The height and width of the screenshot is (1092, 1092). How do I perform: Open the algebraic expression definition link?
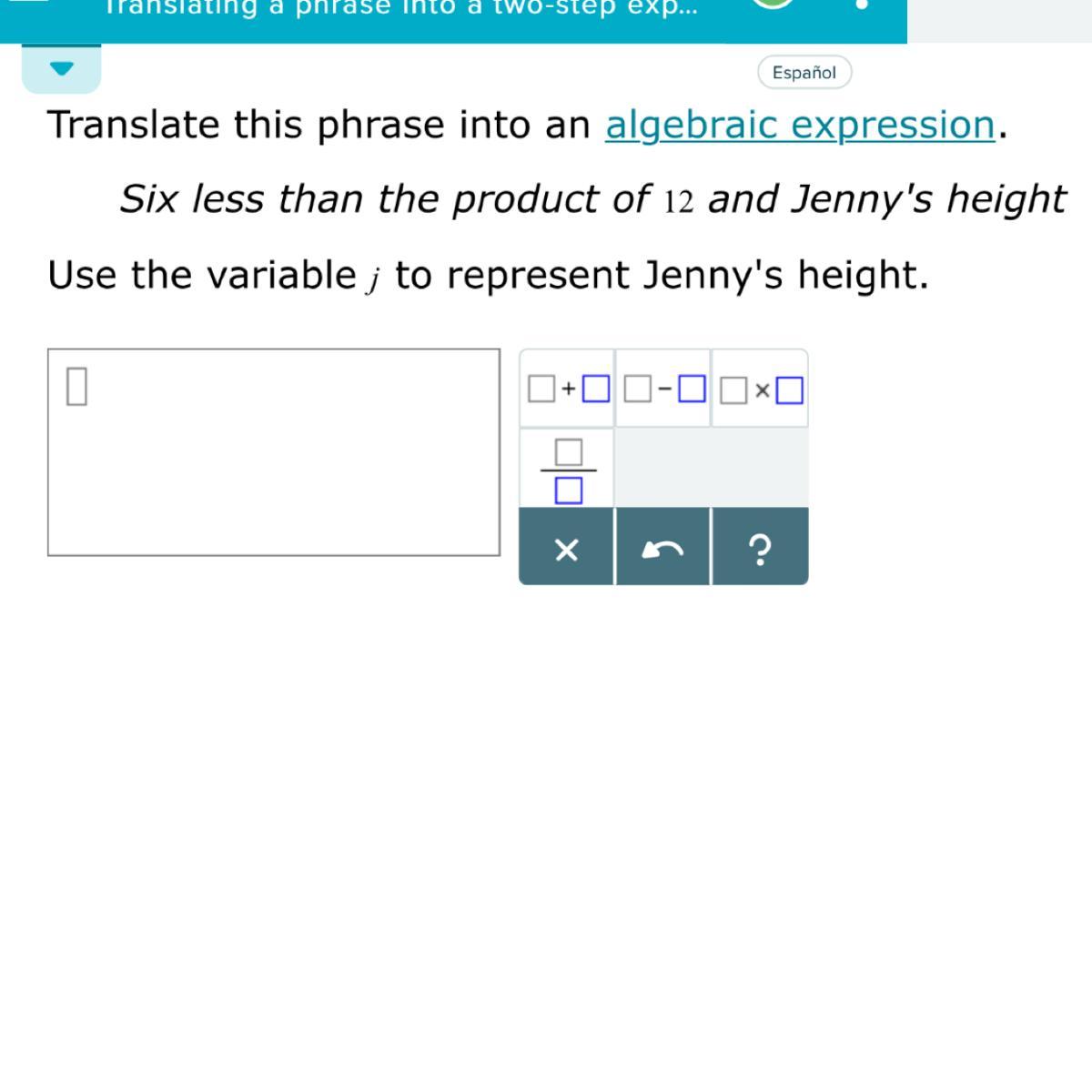pyautogui.click(x=801, y=125)
